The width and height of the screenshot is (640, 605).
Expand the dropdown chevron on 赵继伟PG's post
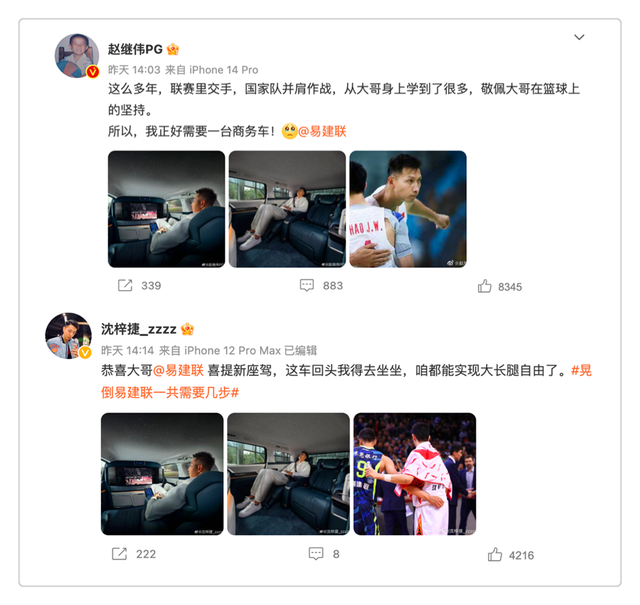pos(579,37)
